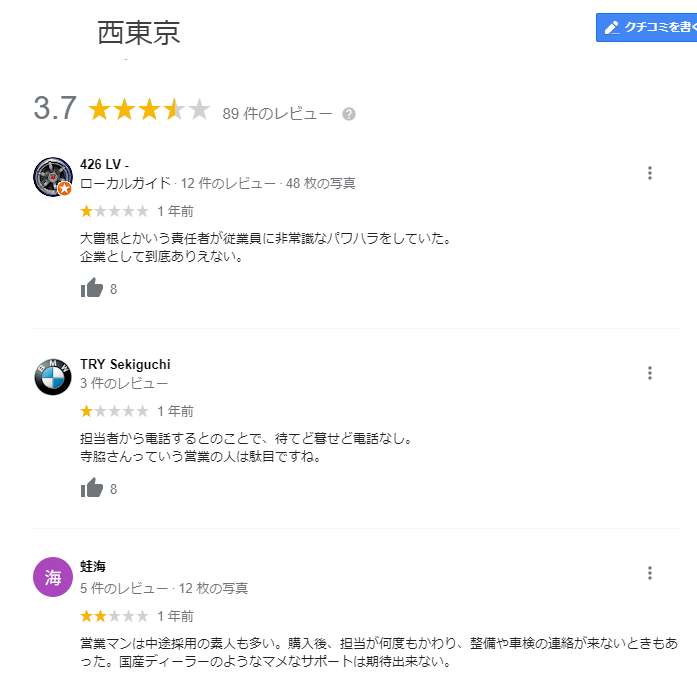Like the review by 426 LV
Screen dimensions: 697x681
[92, 289]
